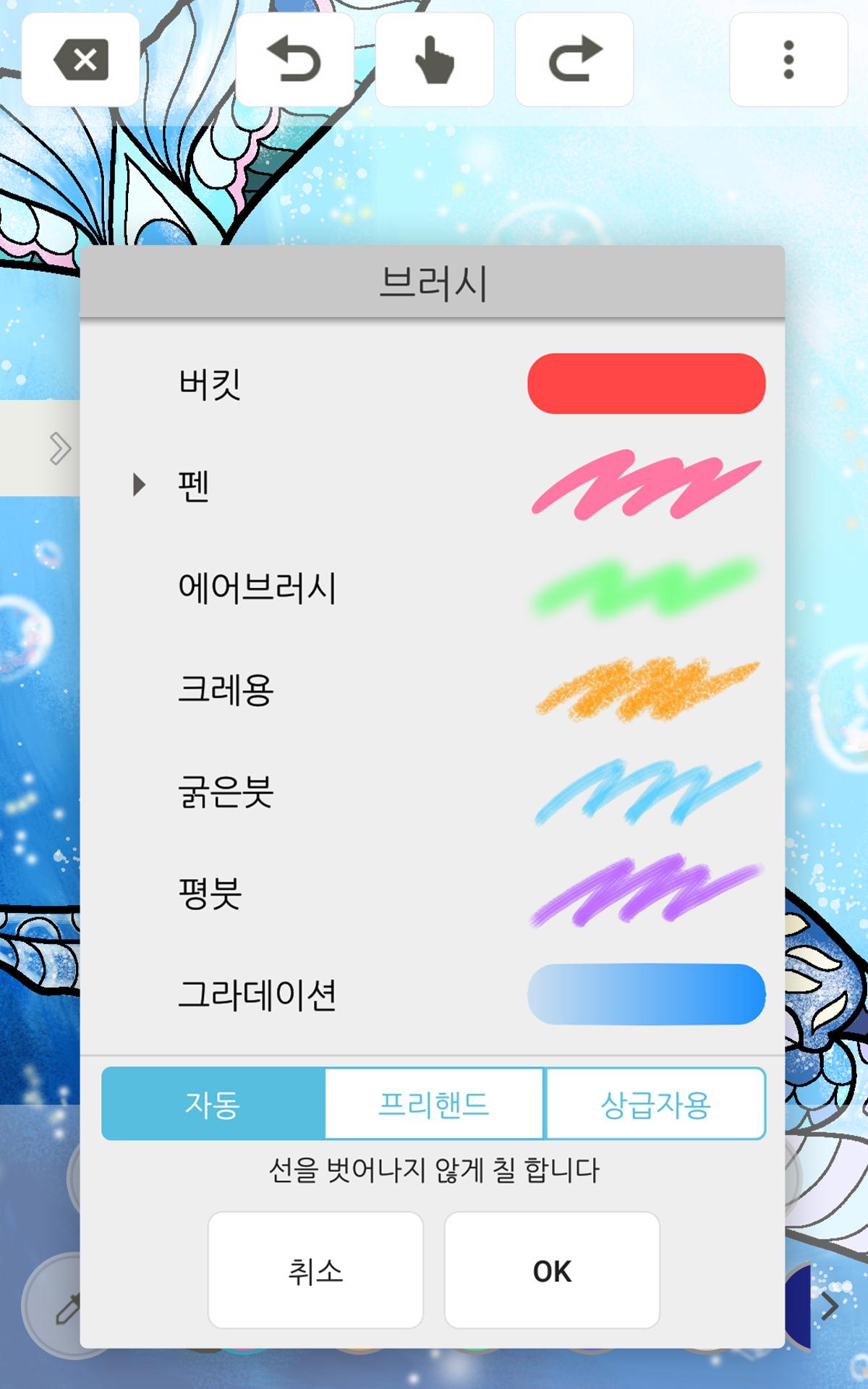Screen dimensions: 868x1389
Task: Select the 에어브러시 airbrush option
Action: pos(432,587)
